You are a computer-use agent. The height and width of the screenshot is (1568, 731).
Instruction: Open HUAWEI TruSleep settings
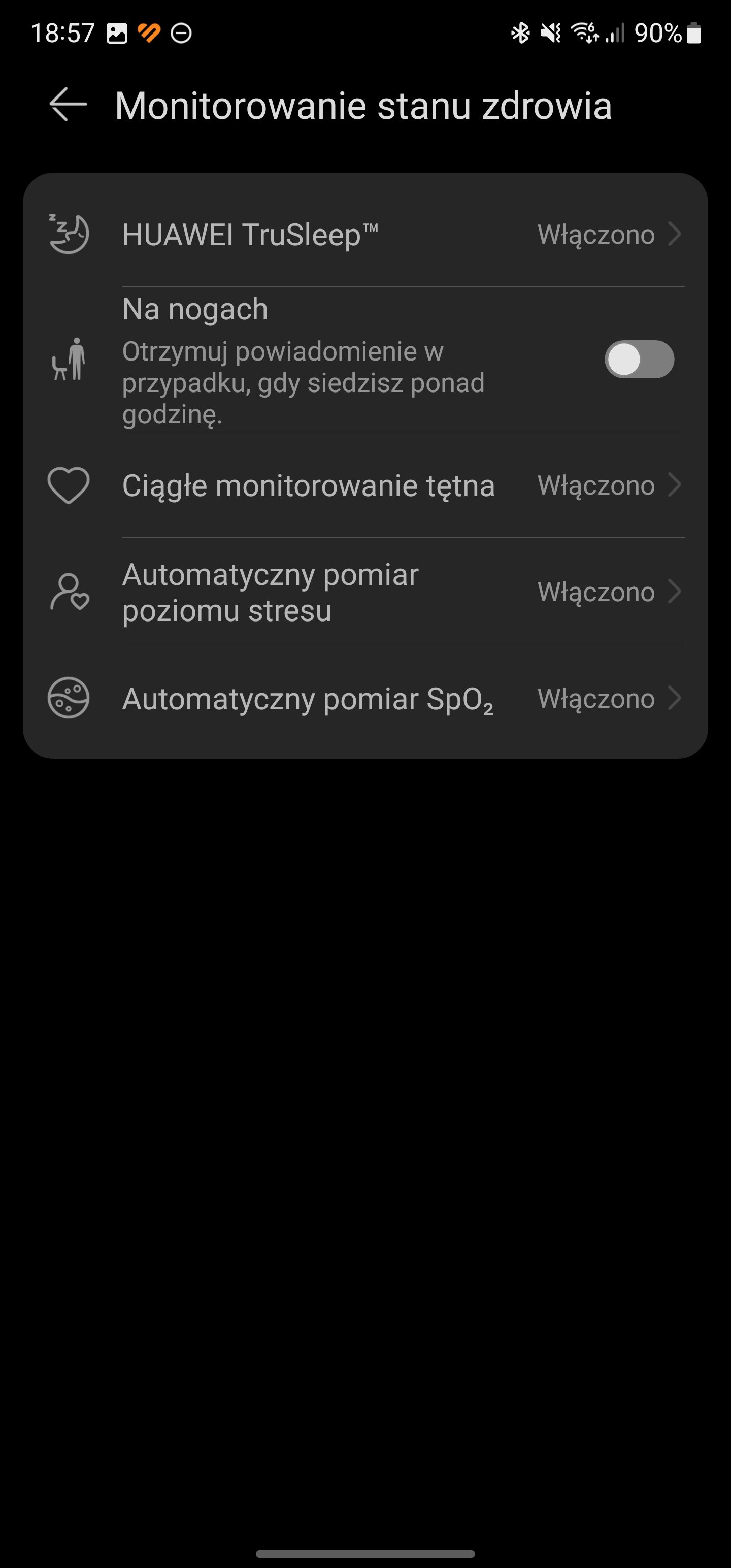365,235
